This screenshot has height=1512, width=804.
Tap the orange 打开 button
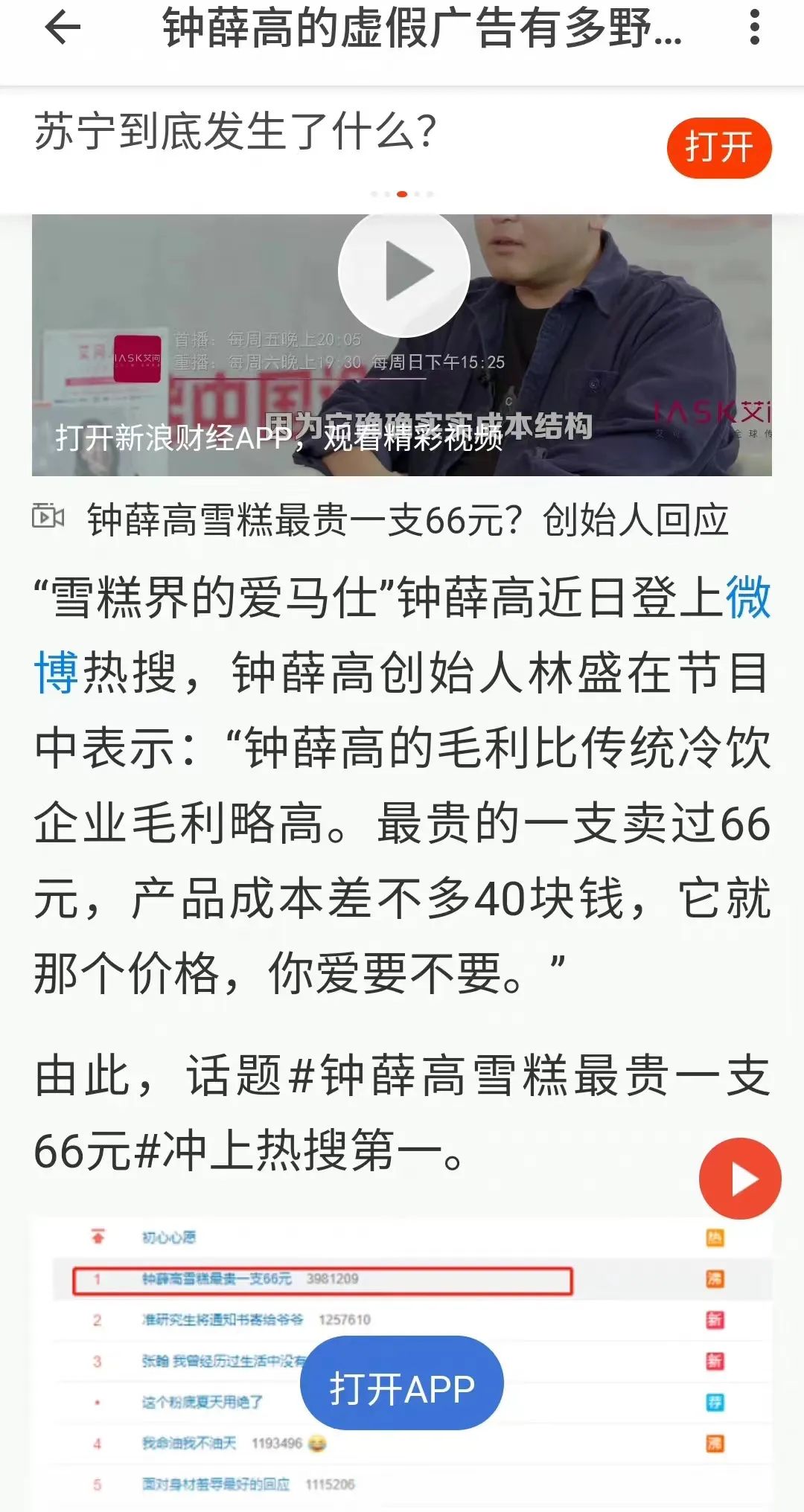pos(718,147)
